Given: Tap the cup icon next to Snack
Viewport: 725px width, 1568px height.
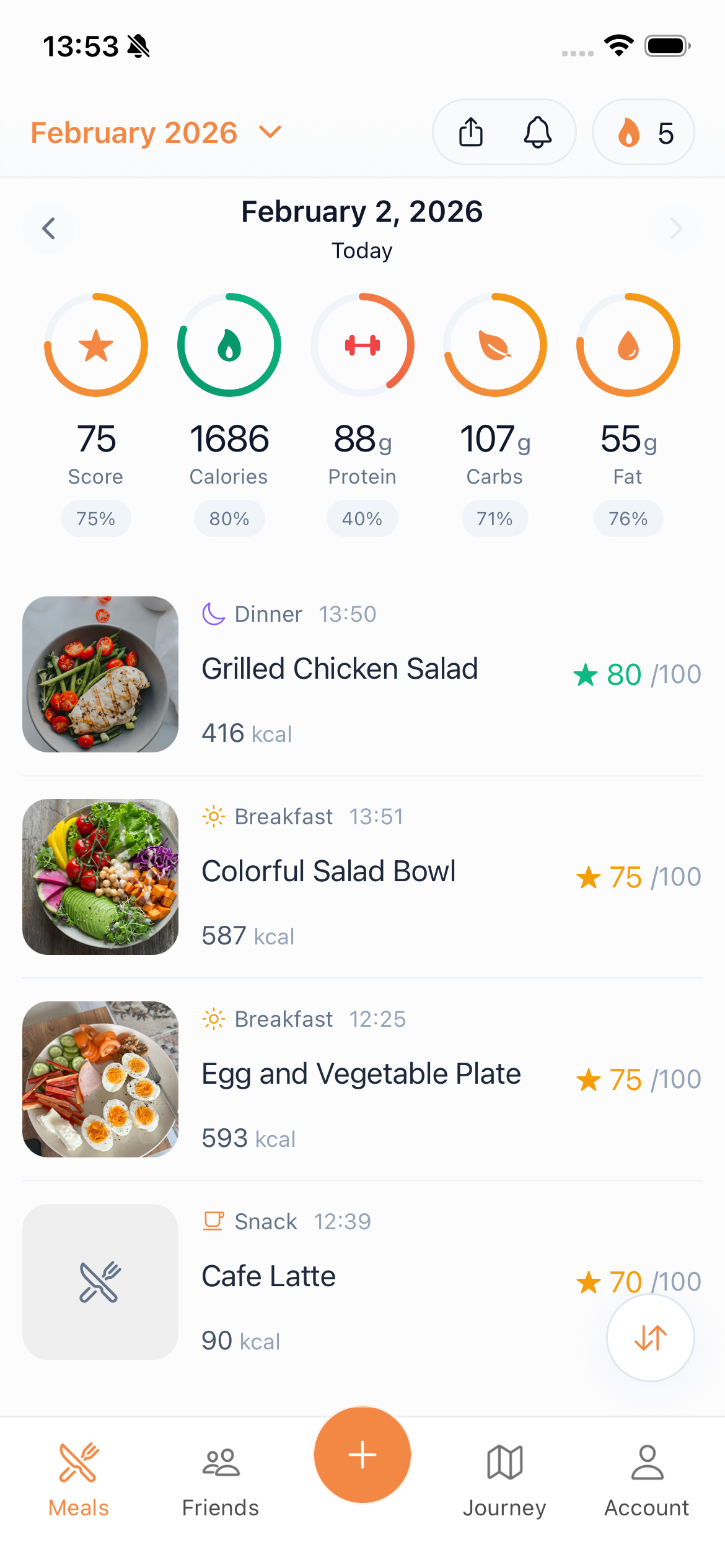Looking at the screenshot, I should 214,1221.
